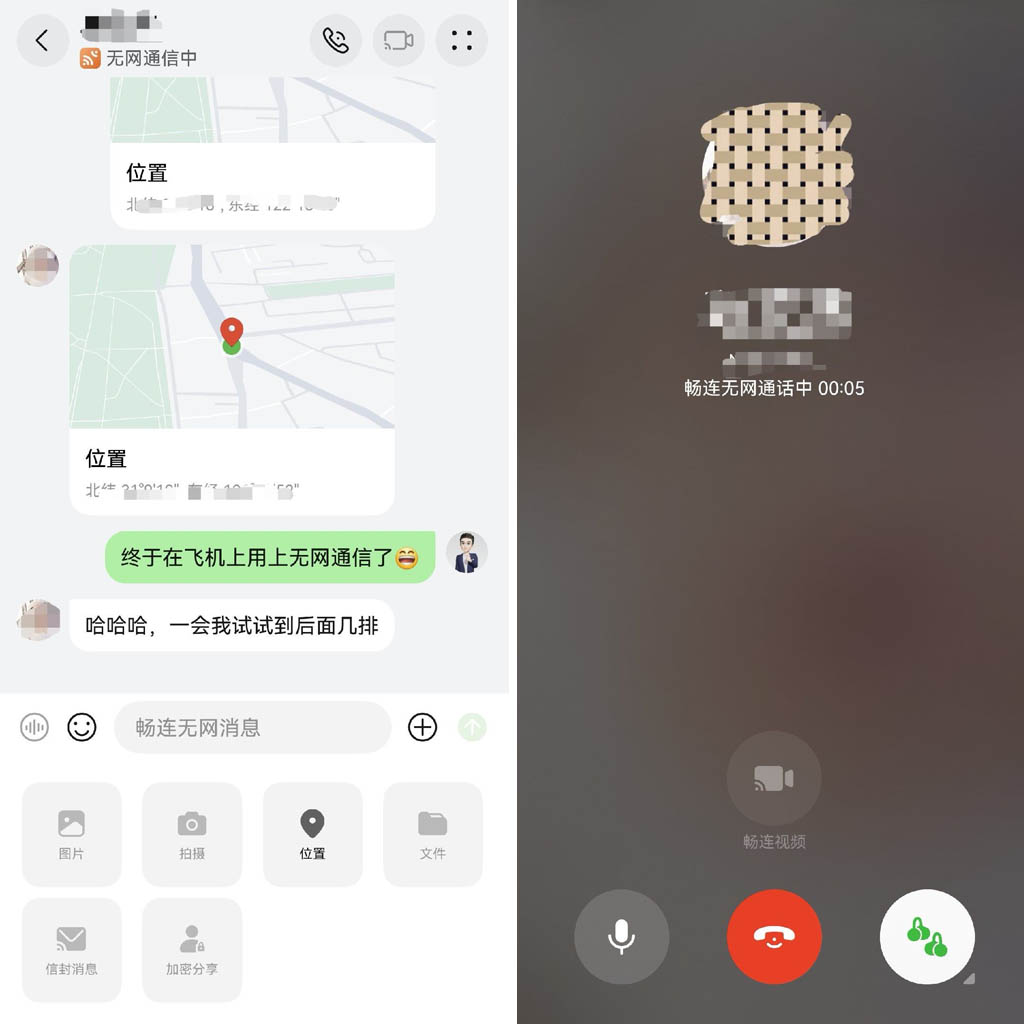
Task: Open the four-dot more menu
Action: (461, 40)
